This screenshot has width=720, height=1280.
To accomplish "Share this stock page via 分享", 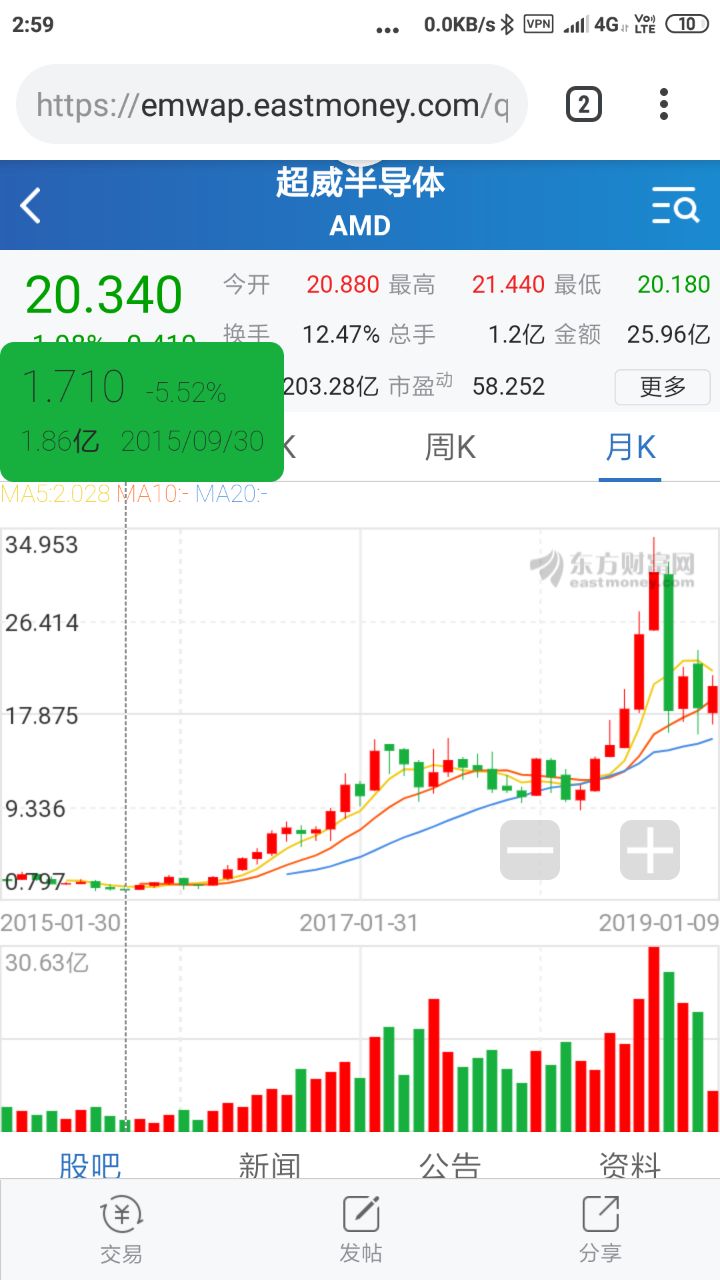I will coord(600,1230).
